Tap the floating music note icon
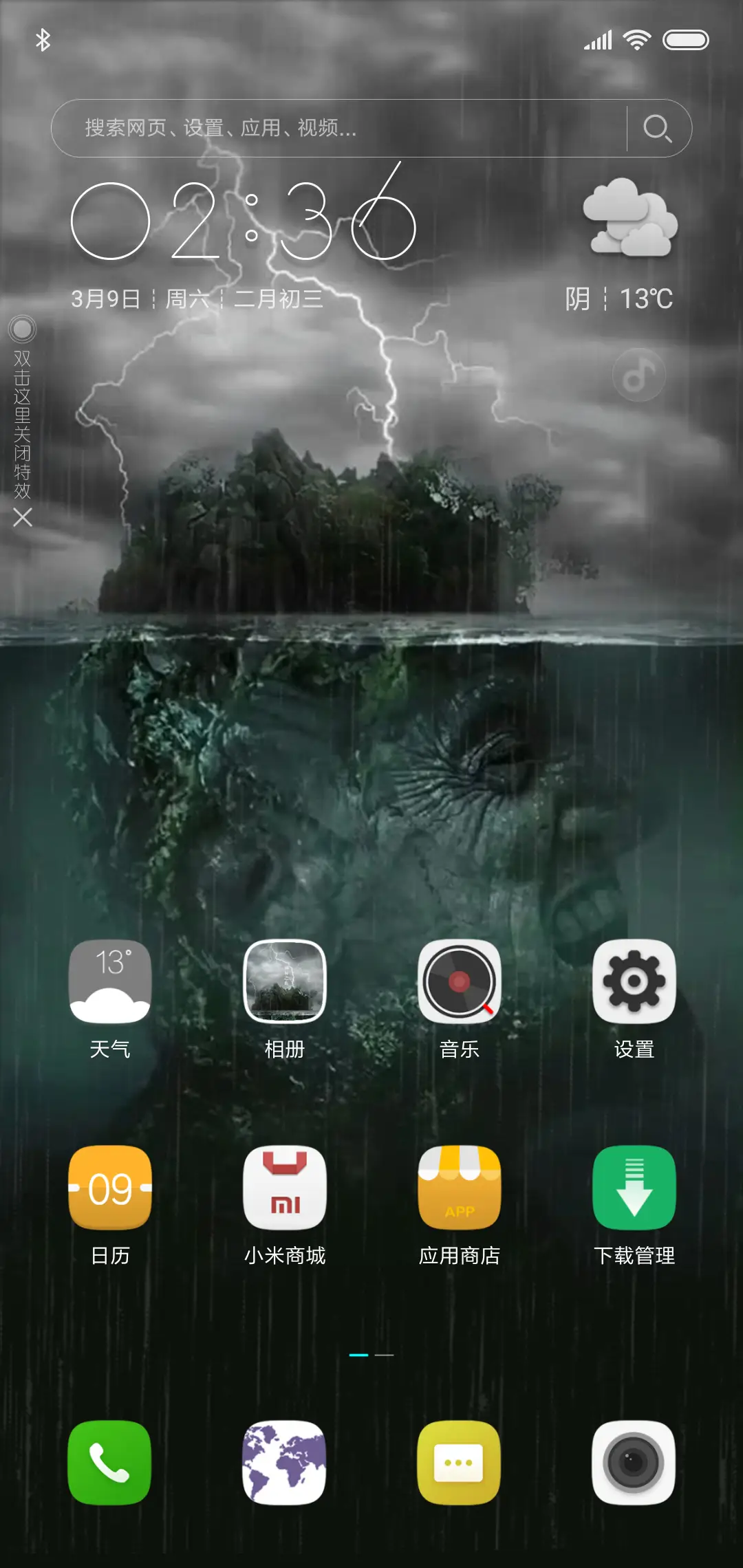Screen dimensions: 743x1568 (639, 375)
